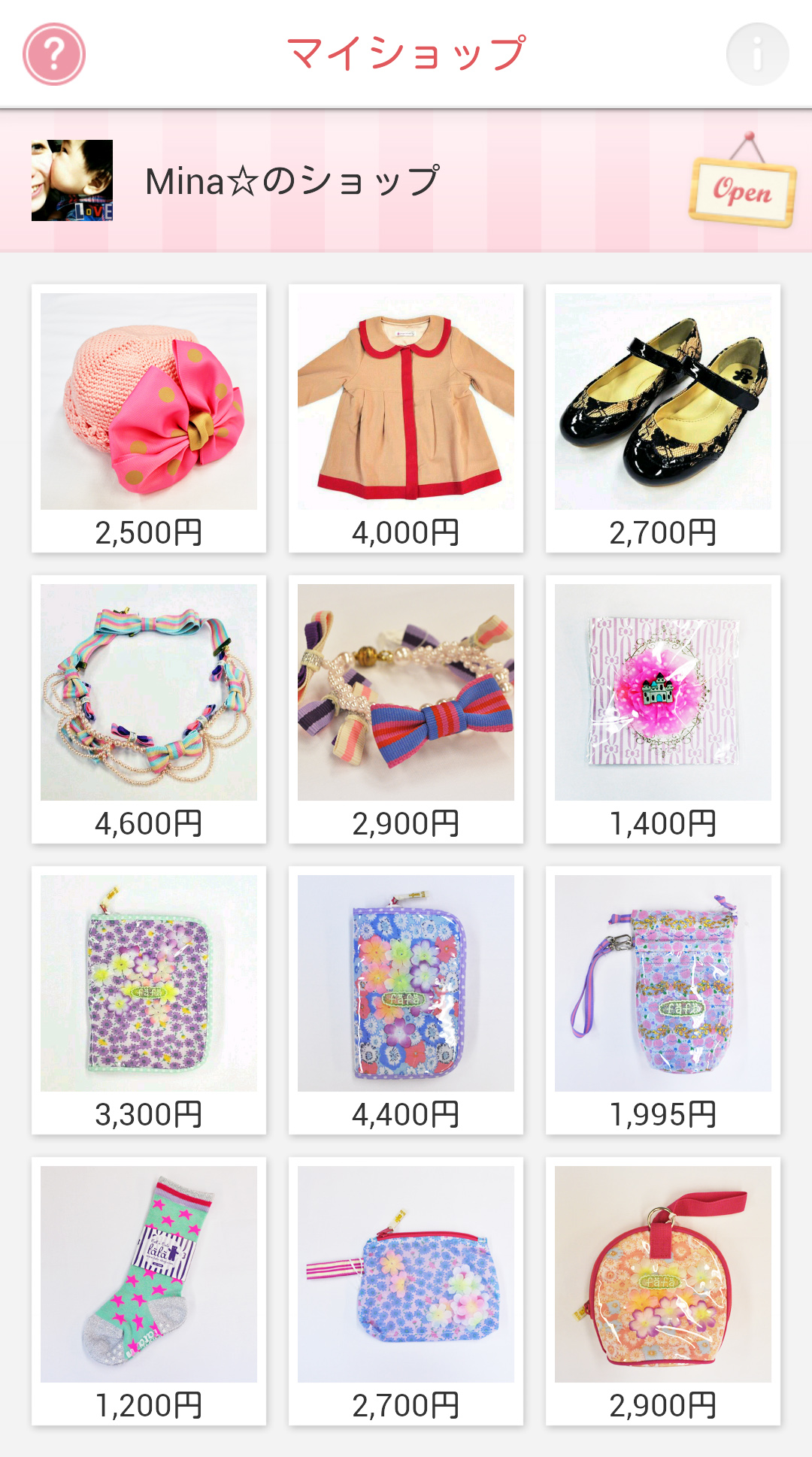Screen dimensions: 812x1457
Task: View the bottle holder pouch for 1,995円
Action: click(x=663, y=984)
